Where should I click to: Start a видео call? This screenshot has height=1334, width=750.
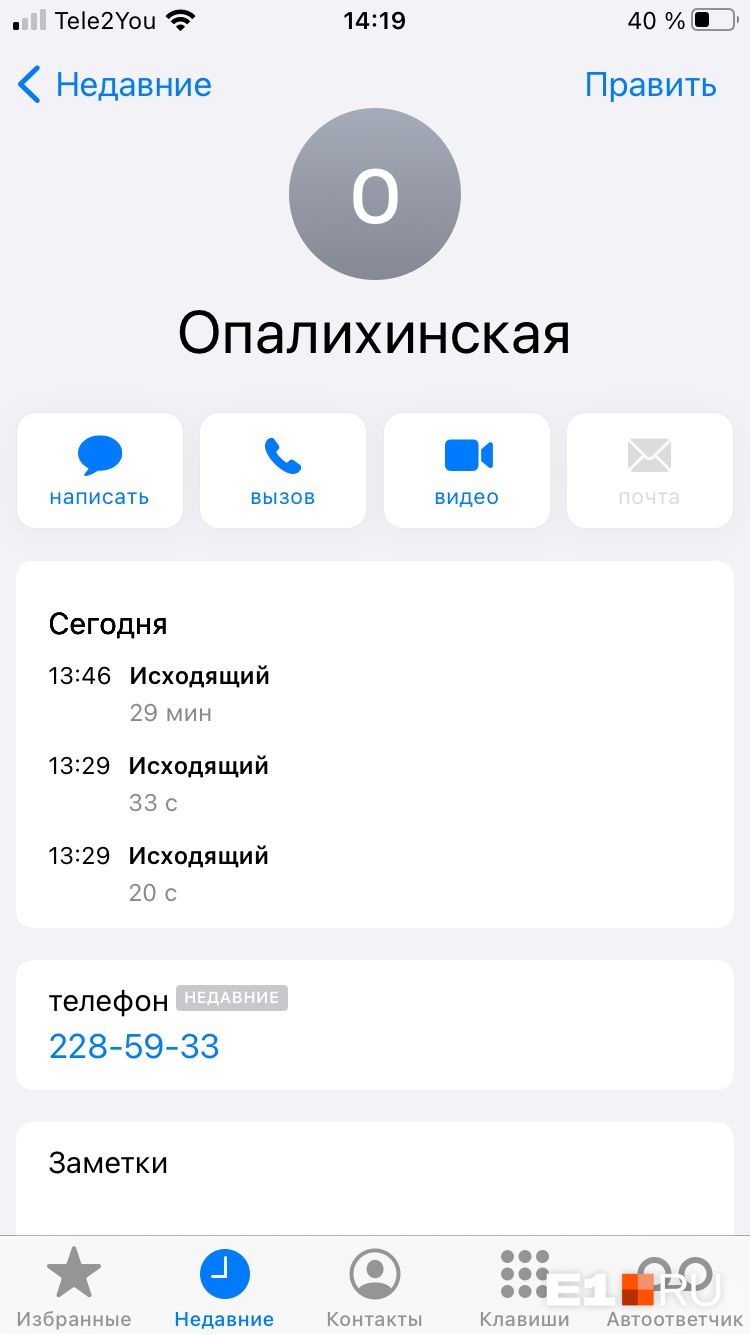click(x=467, y=470)
